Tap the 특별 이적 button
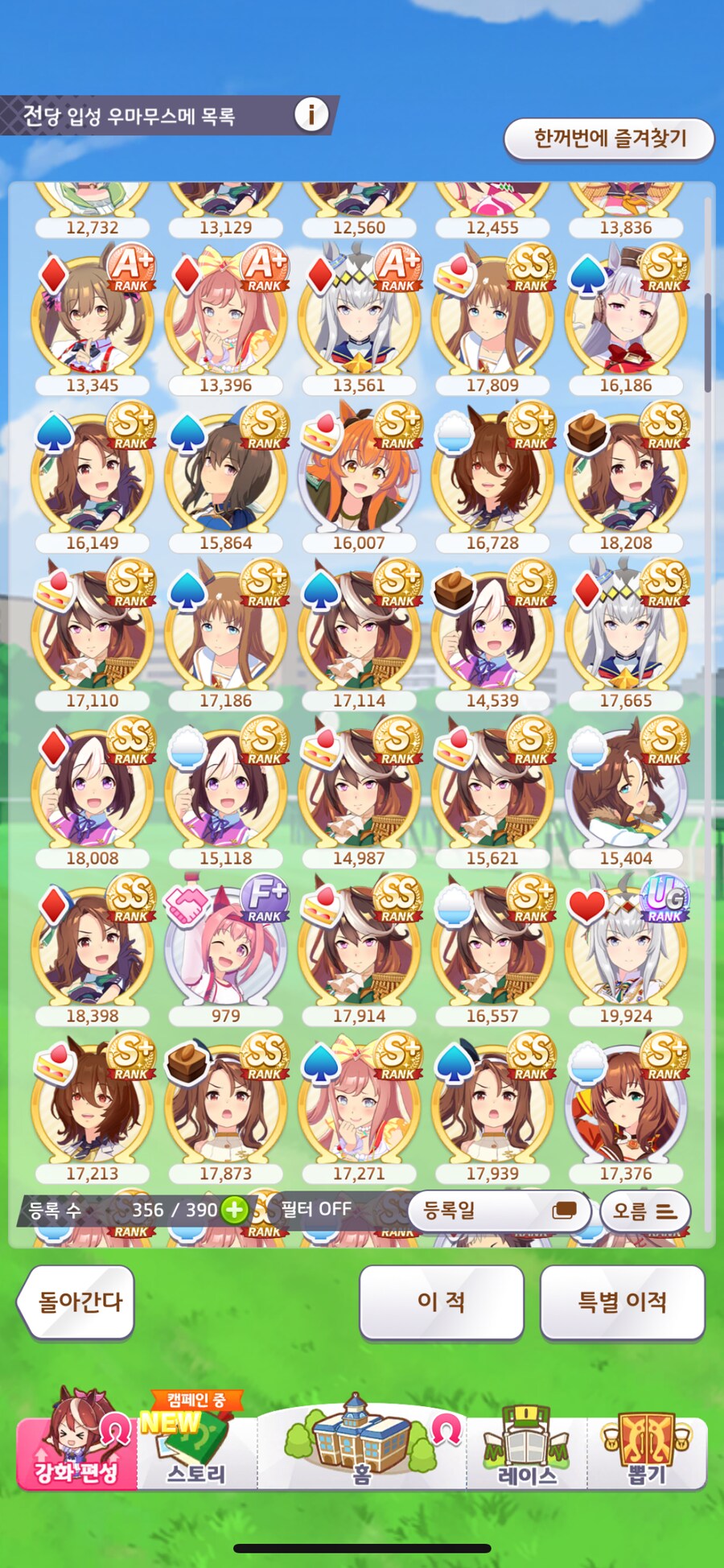The image size is (724, 1568). 622,1302
